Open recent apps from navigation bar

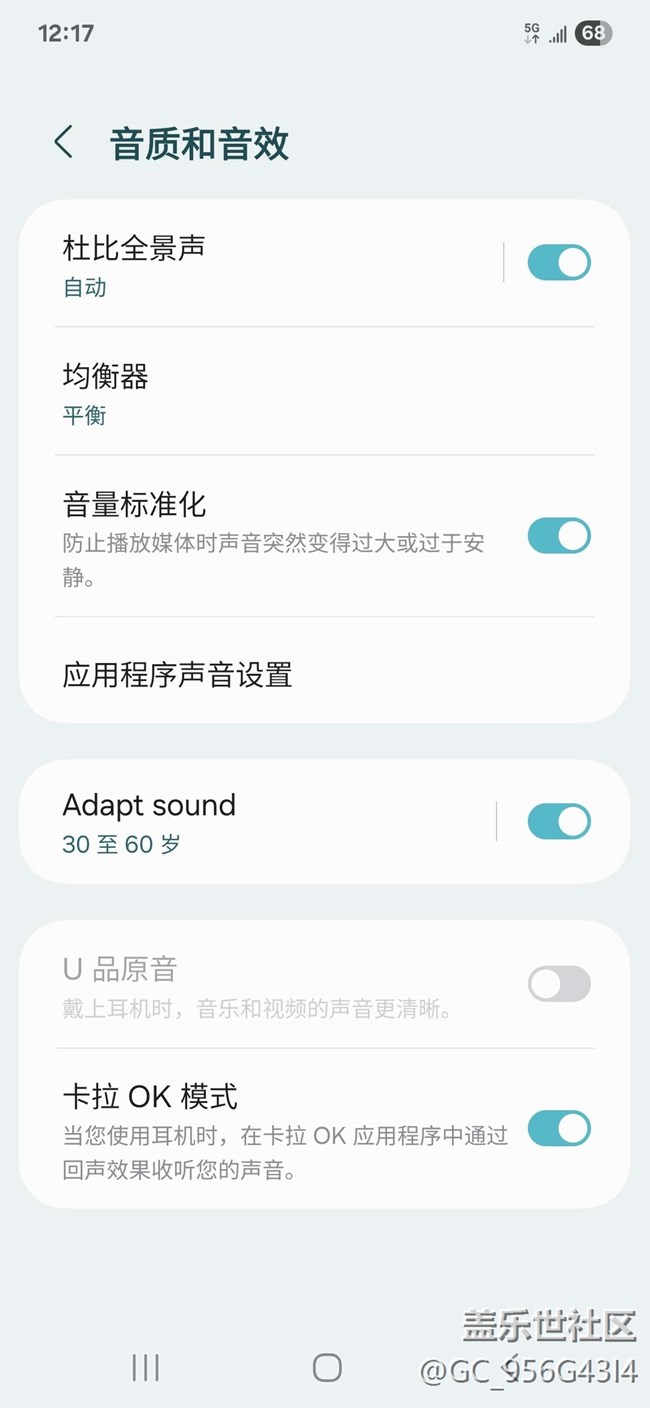(x=146, y=1367)
